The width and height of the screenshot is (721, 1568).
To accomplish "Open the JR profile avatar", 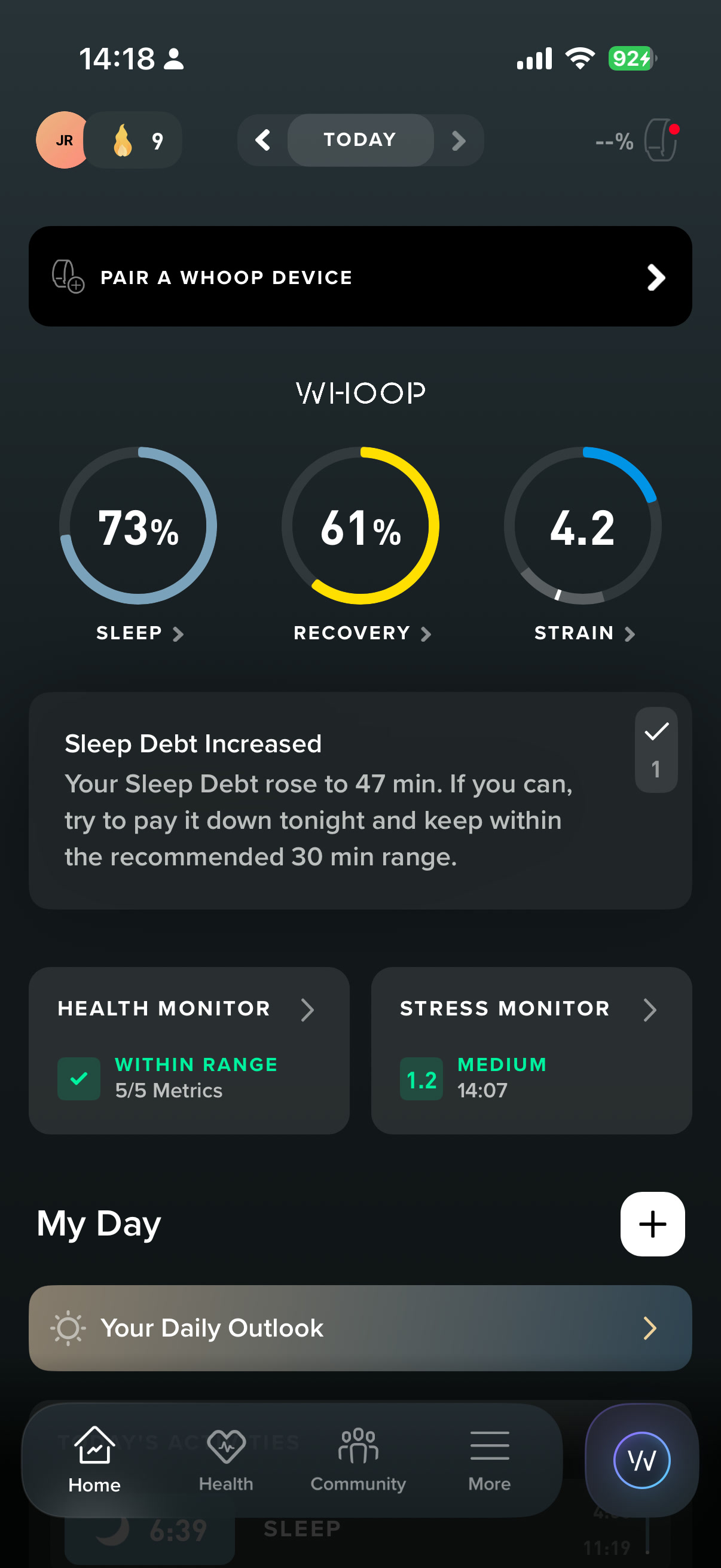I will tap(63, 140).
